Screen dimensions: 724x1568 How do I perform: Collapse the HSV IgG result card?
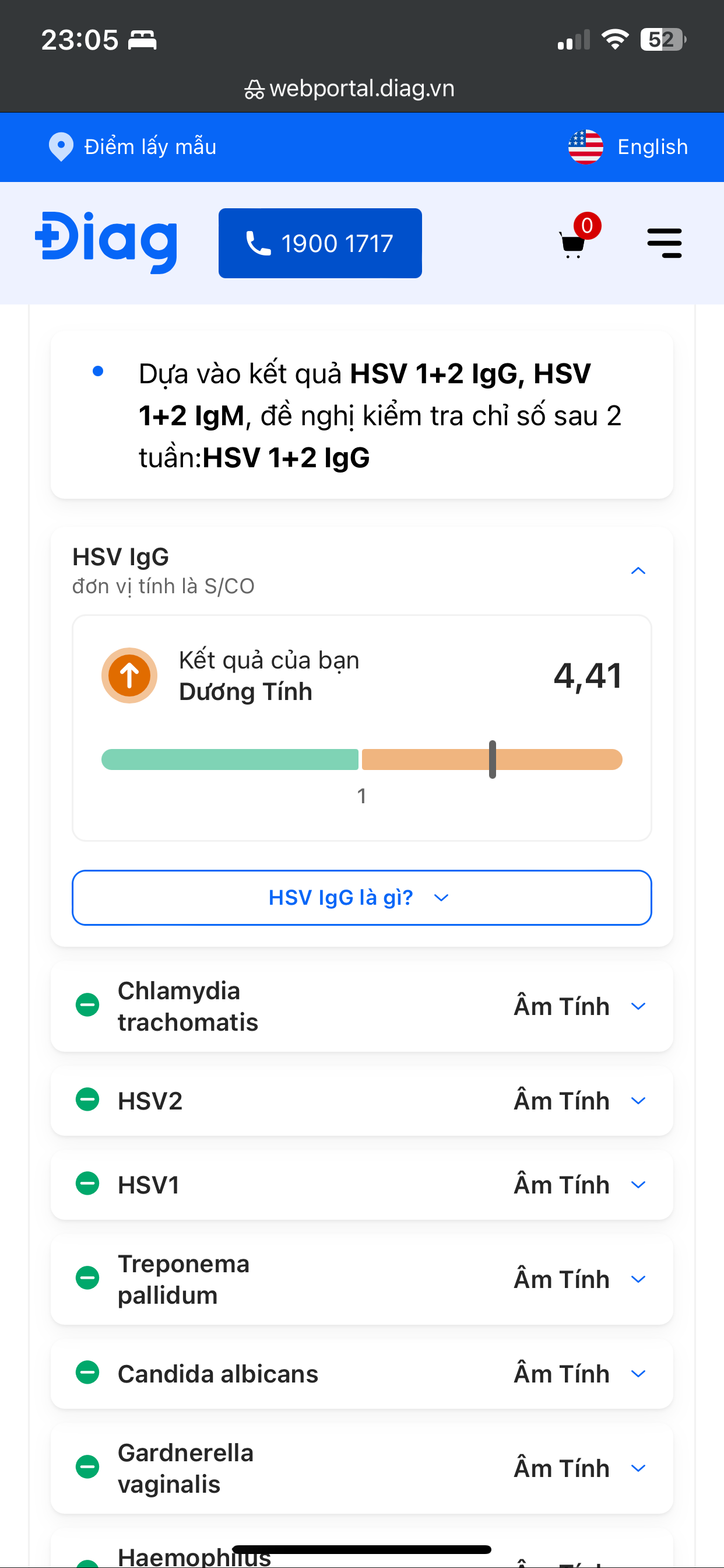click(x=638, y=570)
